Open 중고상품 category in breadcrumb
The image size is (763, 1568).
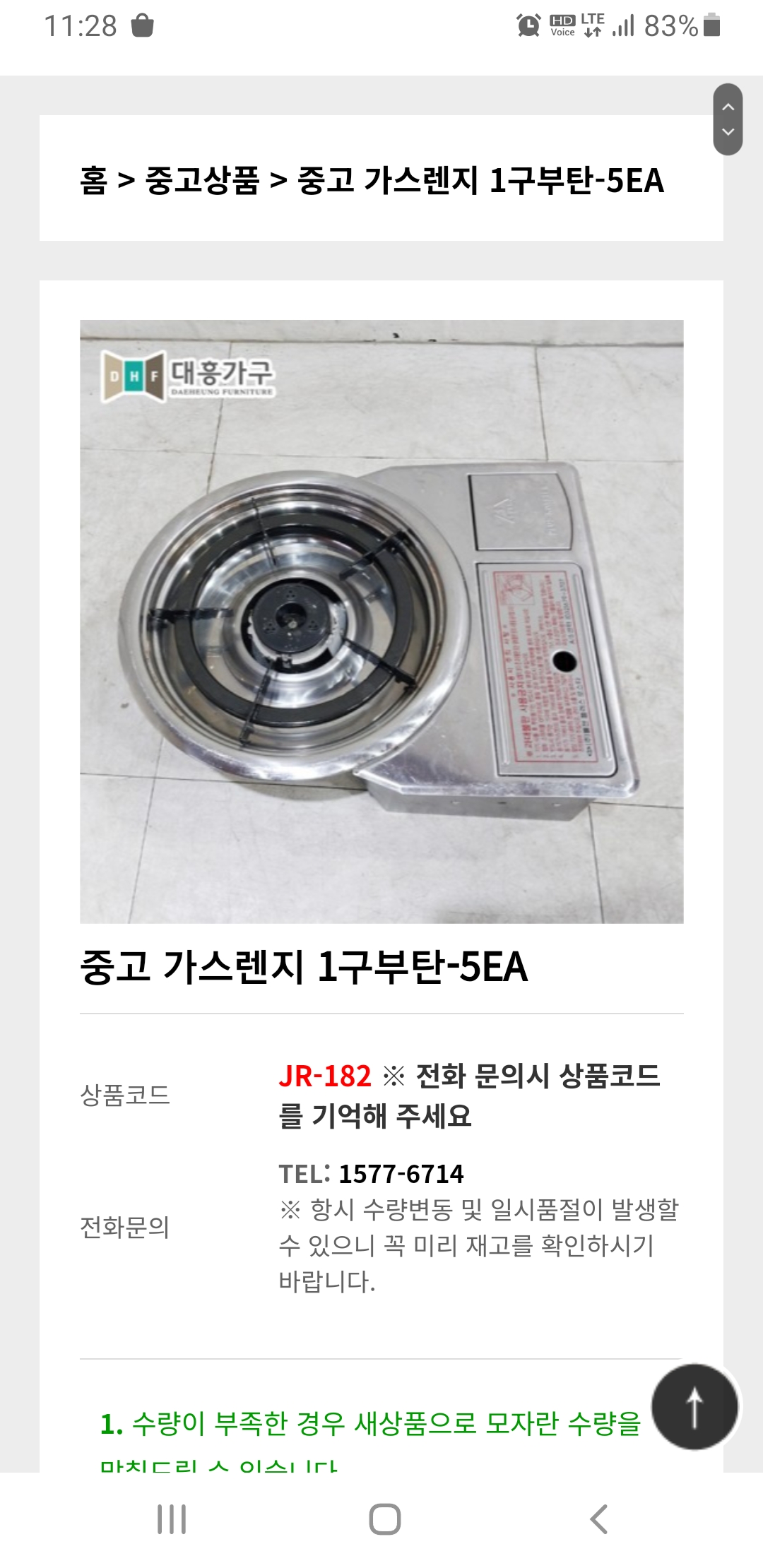pos(202,181)
